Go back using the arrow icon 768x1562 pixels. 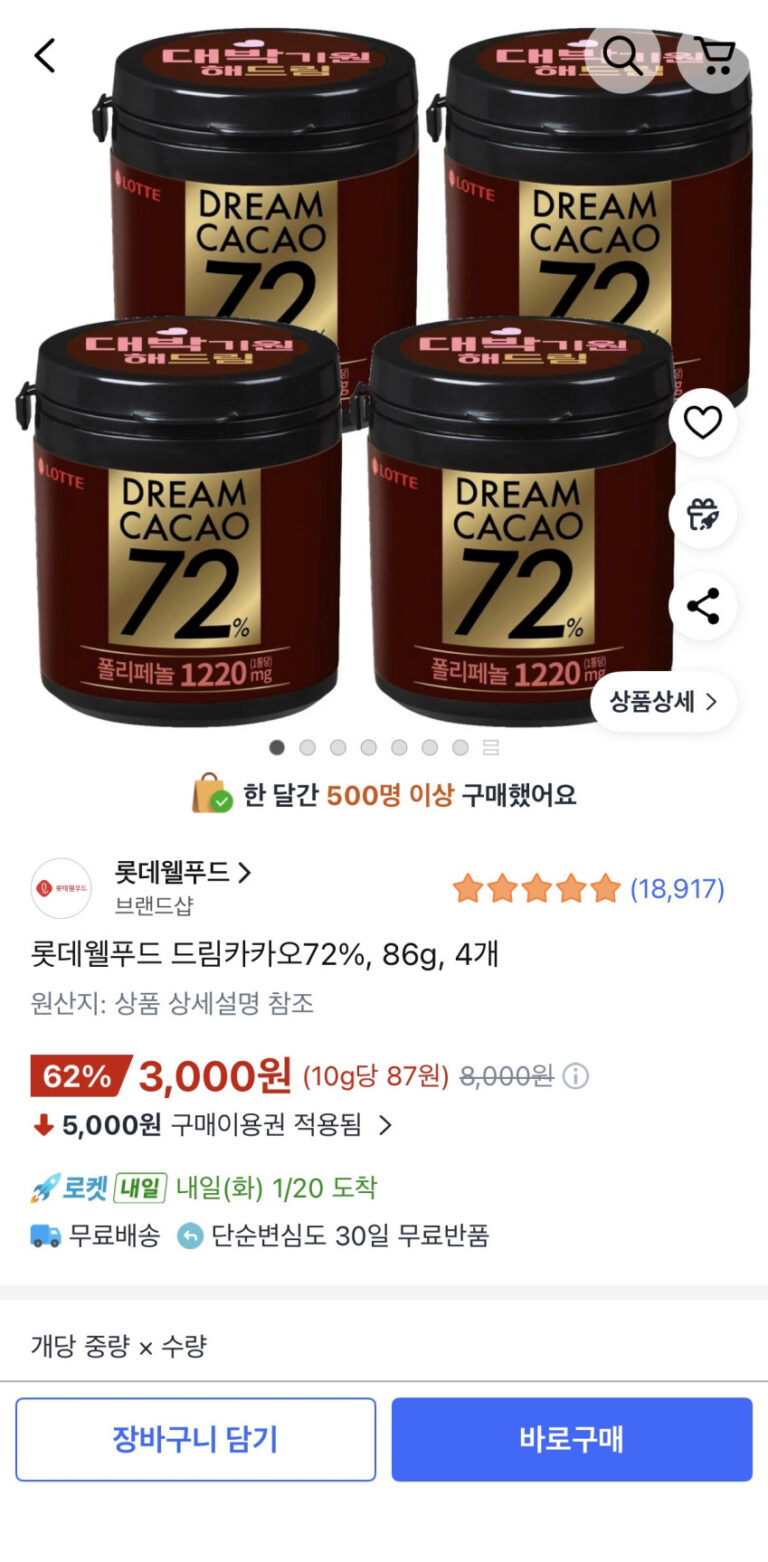point(45,56)
